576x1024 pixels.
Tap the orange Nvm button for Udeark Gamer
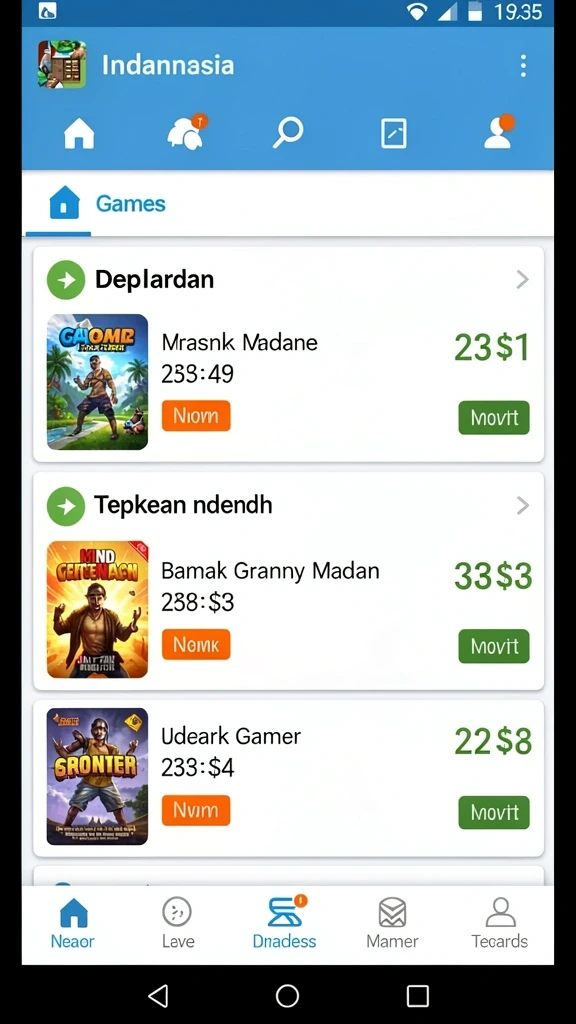pos(196,810)
